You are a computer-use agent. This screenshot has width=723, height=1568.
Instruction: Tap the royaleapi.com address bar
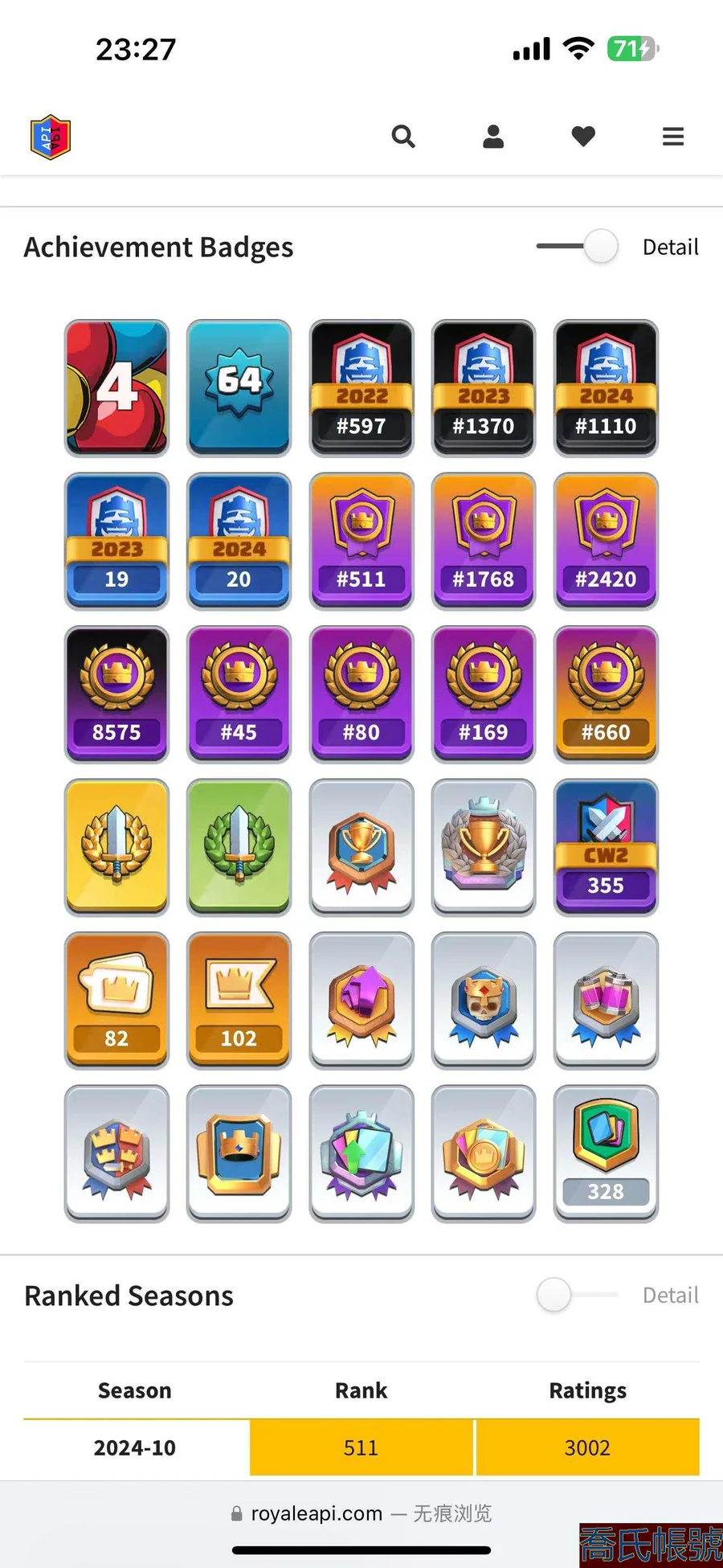click(x=361, y=1513)
